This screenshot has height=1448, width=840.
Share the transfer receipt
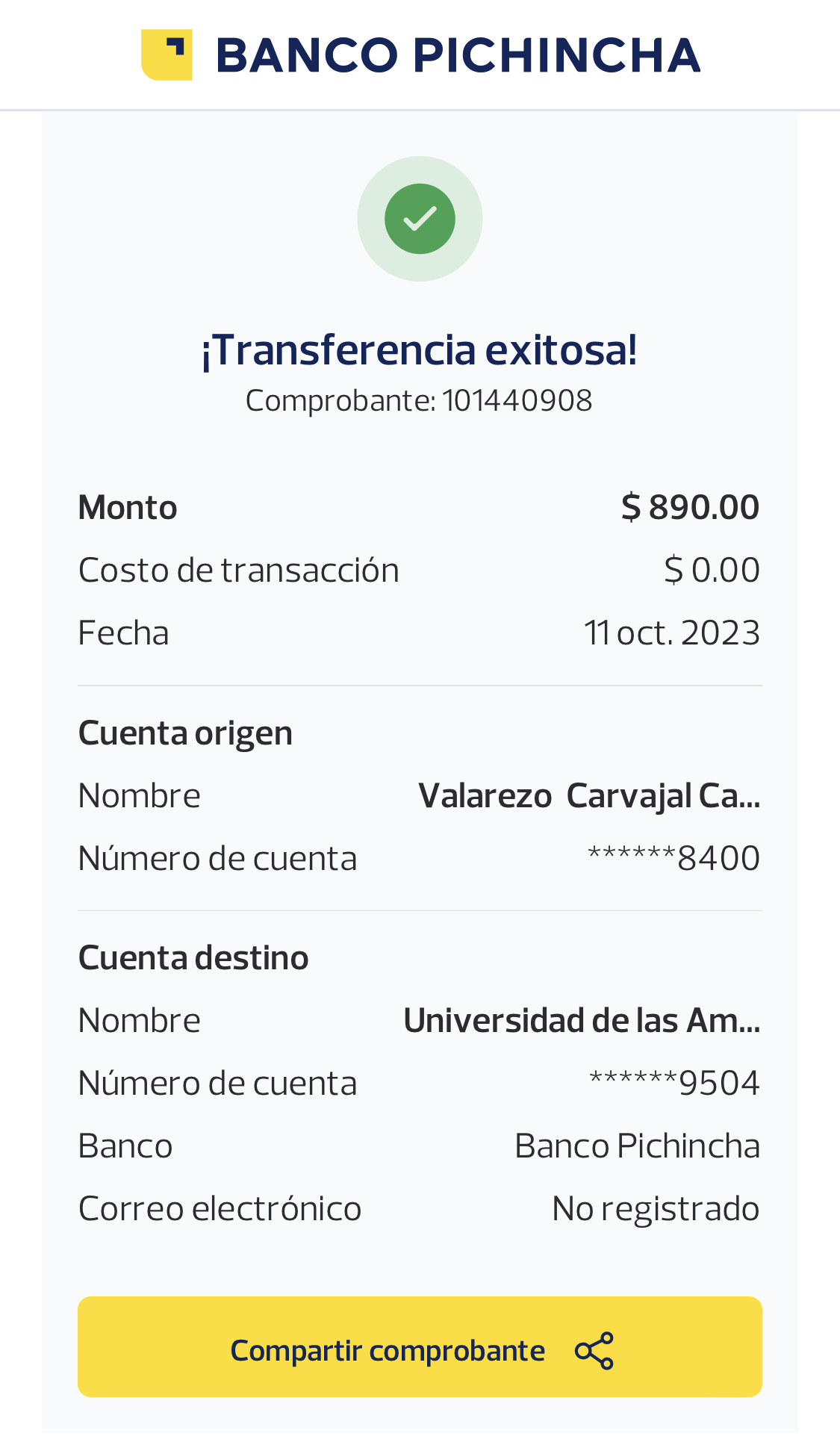(420, 1346)
